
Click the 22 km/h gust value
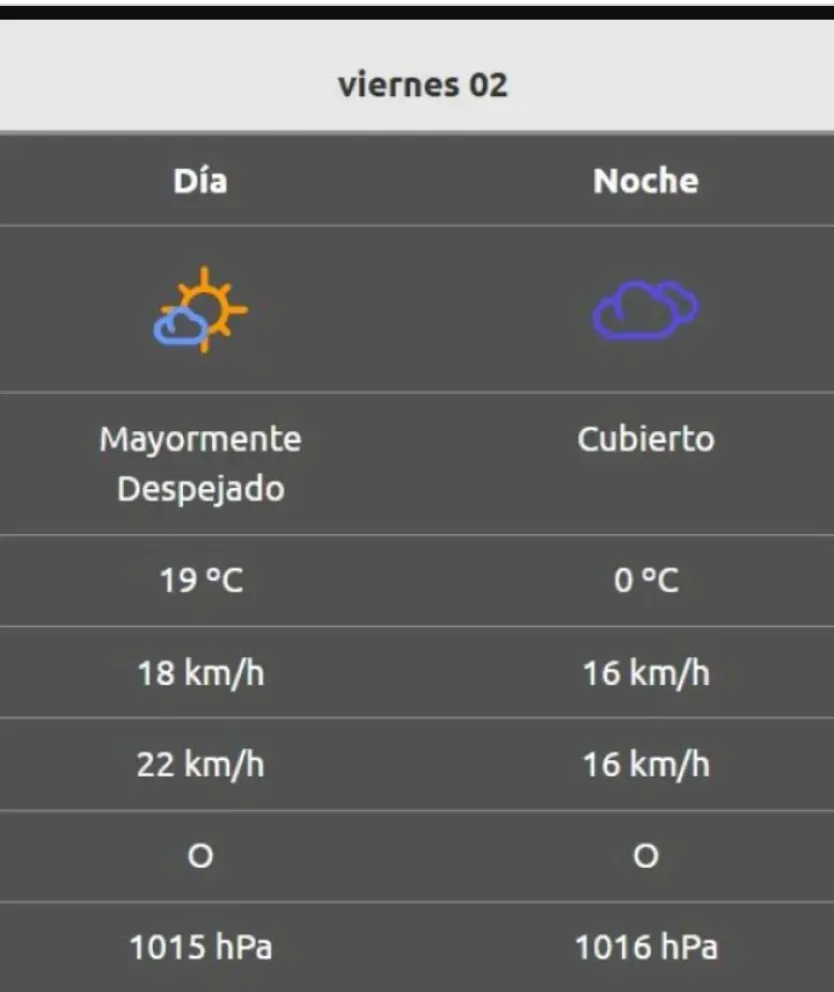pyautogui.click(x=199, y=764)
